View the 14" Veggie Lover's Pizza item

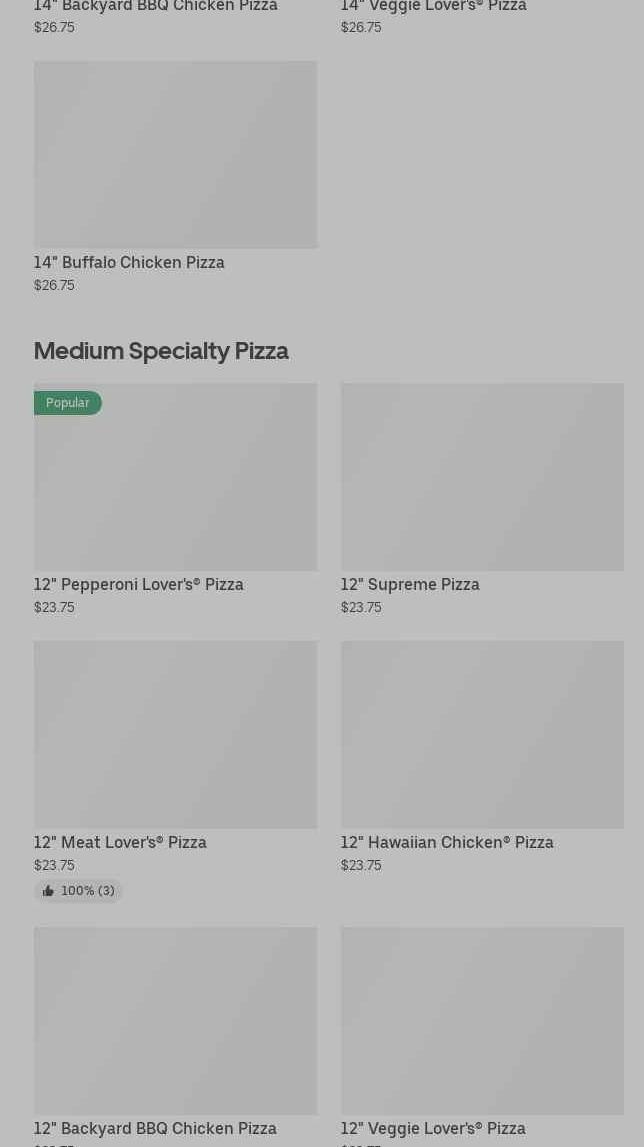[x=482, y=17]
